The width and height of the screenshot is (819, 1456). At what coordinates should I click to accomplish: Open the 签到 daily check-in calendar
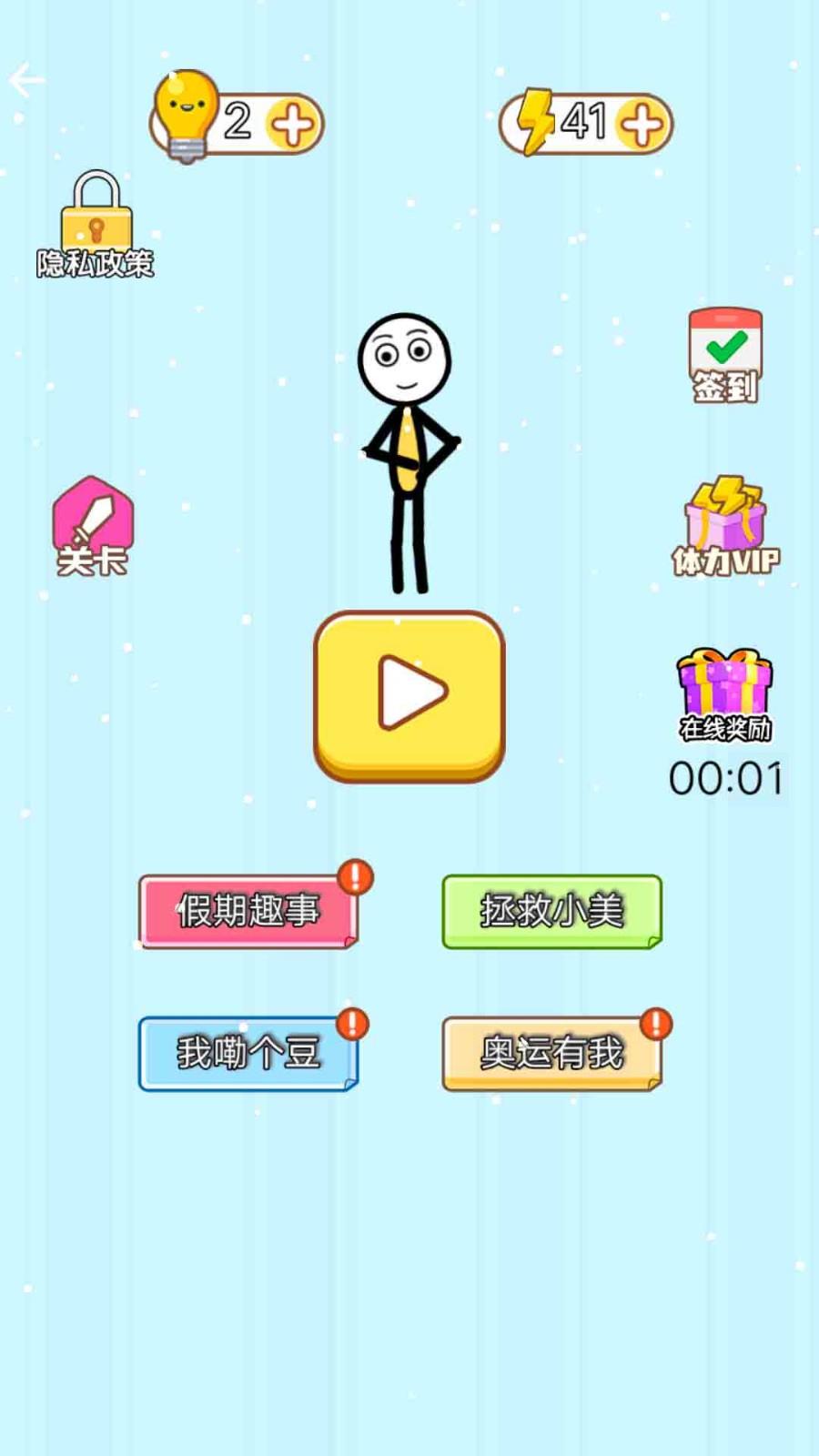point(723,355)
